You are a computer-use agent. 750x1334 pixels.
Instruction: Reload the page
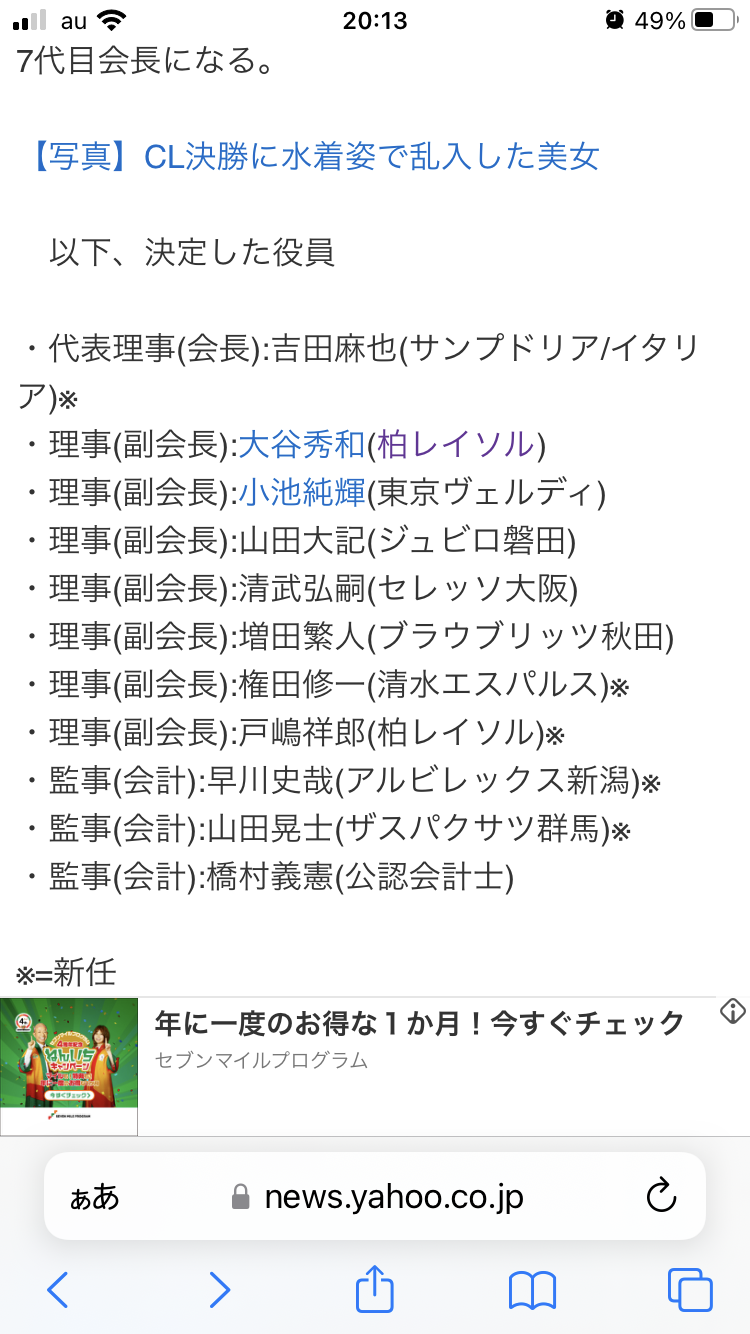662,1196
